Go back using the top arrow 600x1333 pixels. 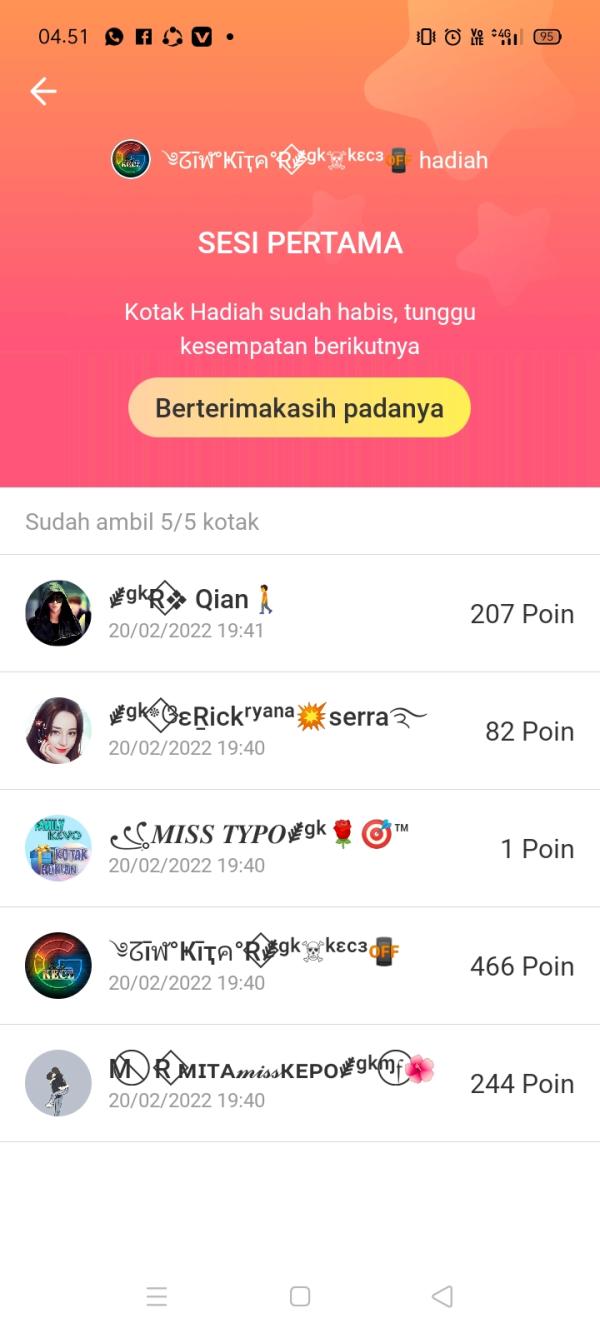[43, 92]
